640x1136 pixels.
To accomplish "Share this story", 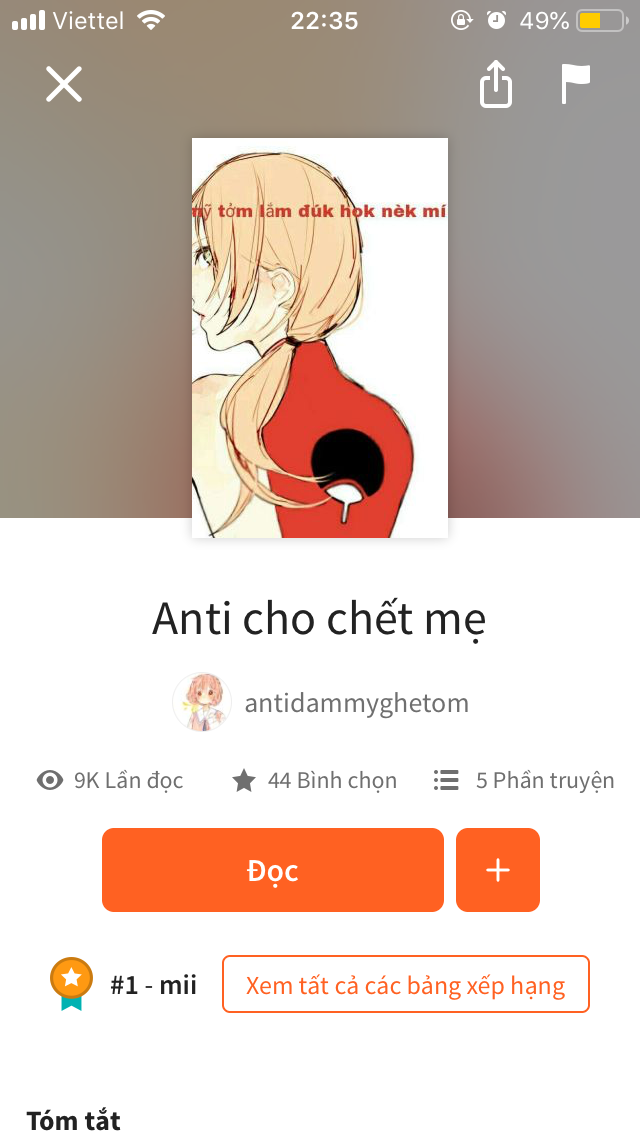I will coord(496,84).
